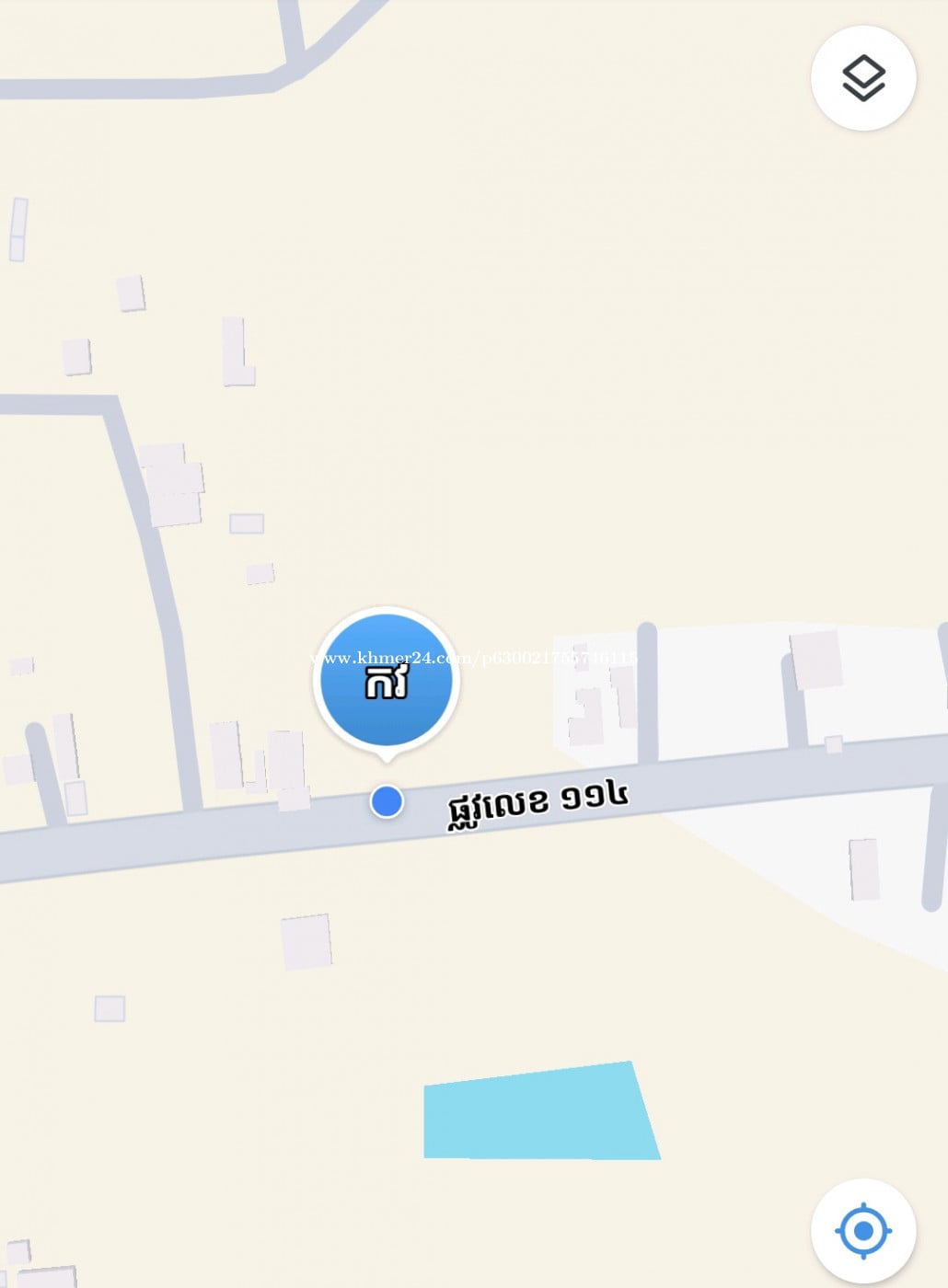
Task: Center the map on my location
Action: [862, 1230]
